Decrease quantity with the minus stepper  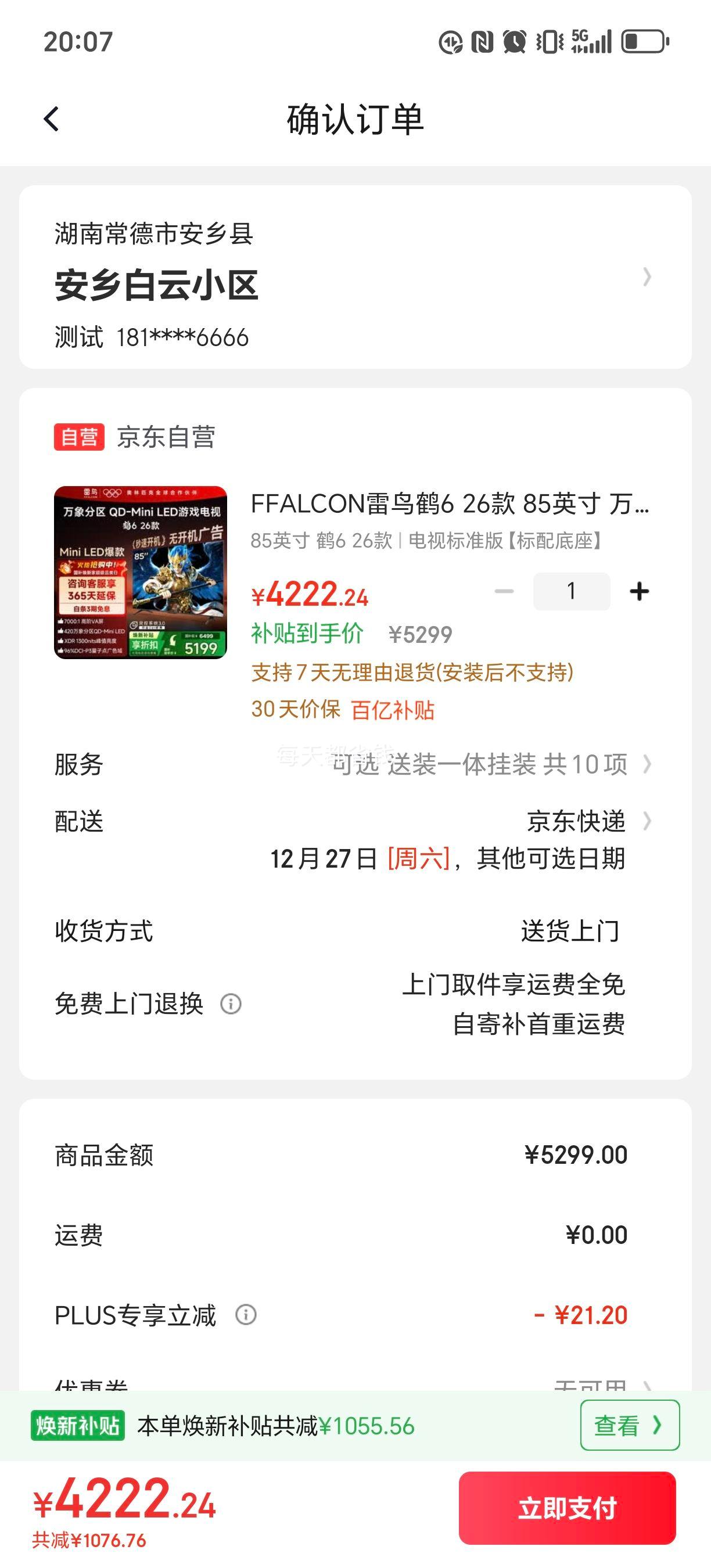pyautogui.click(x=503, y=591)
